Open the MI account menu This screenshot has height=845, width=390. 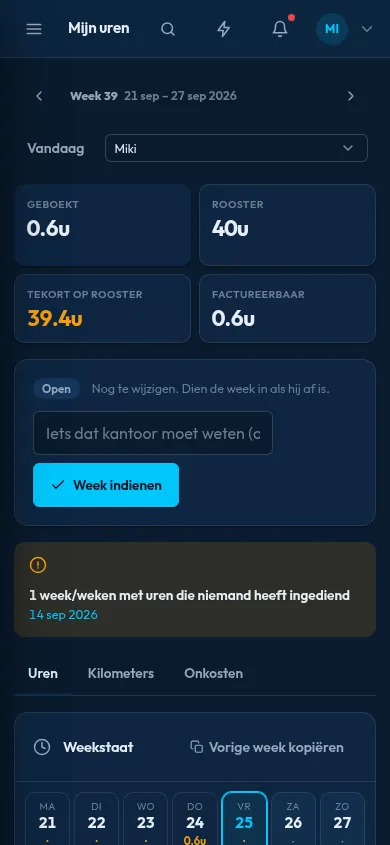344,29
